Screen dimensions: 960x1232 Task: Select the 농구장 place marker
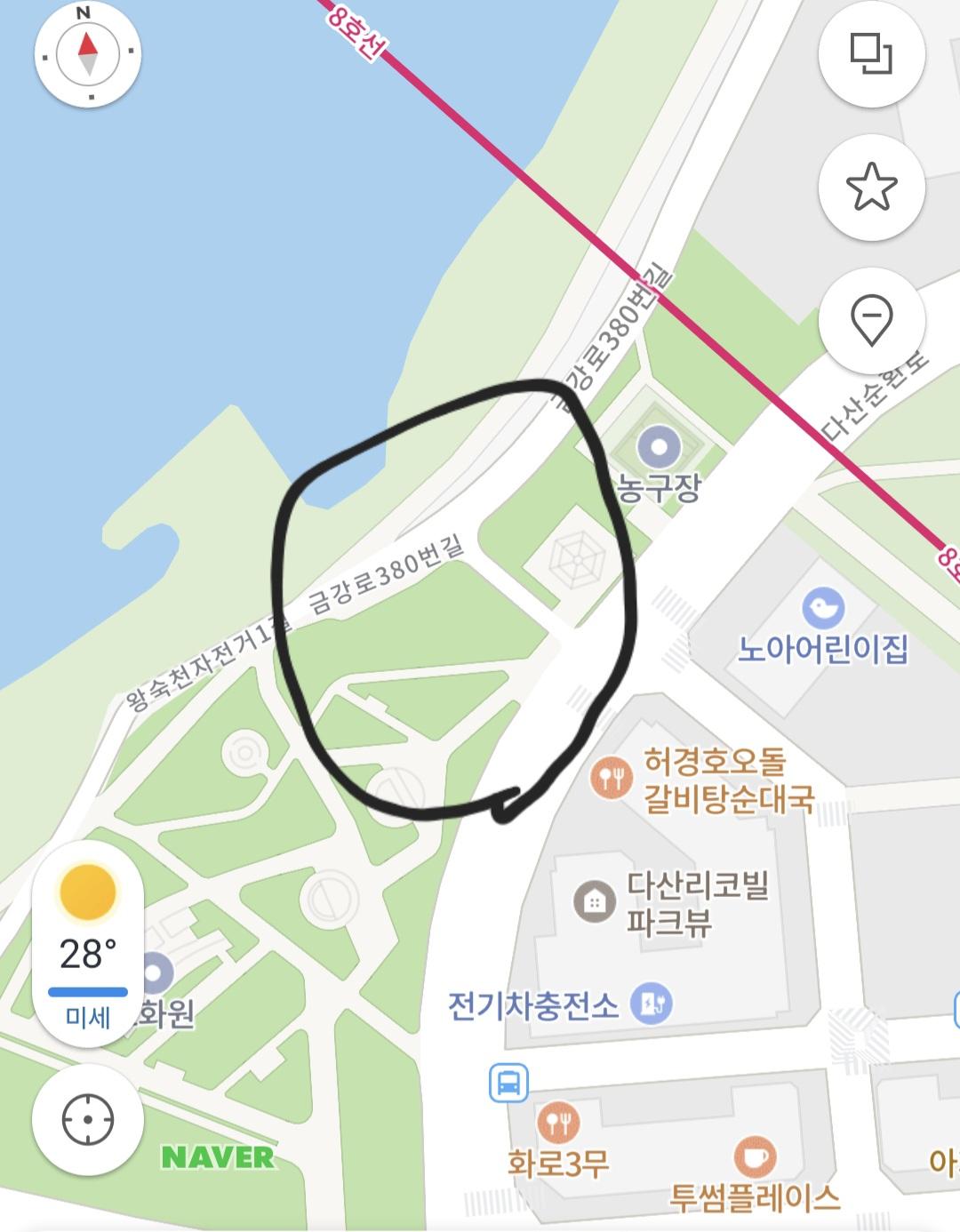point(659,449)
